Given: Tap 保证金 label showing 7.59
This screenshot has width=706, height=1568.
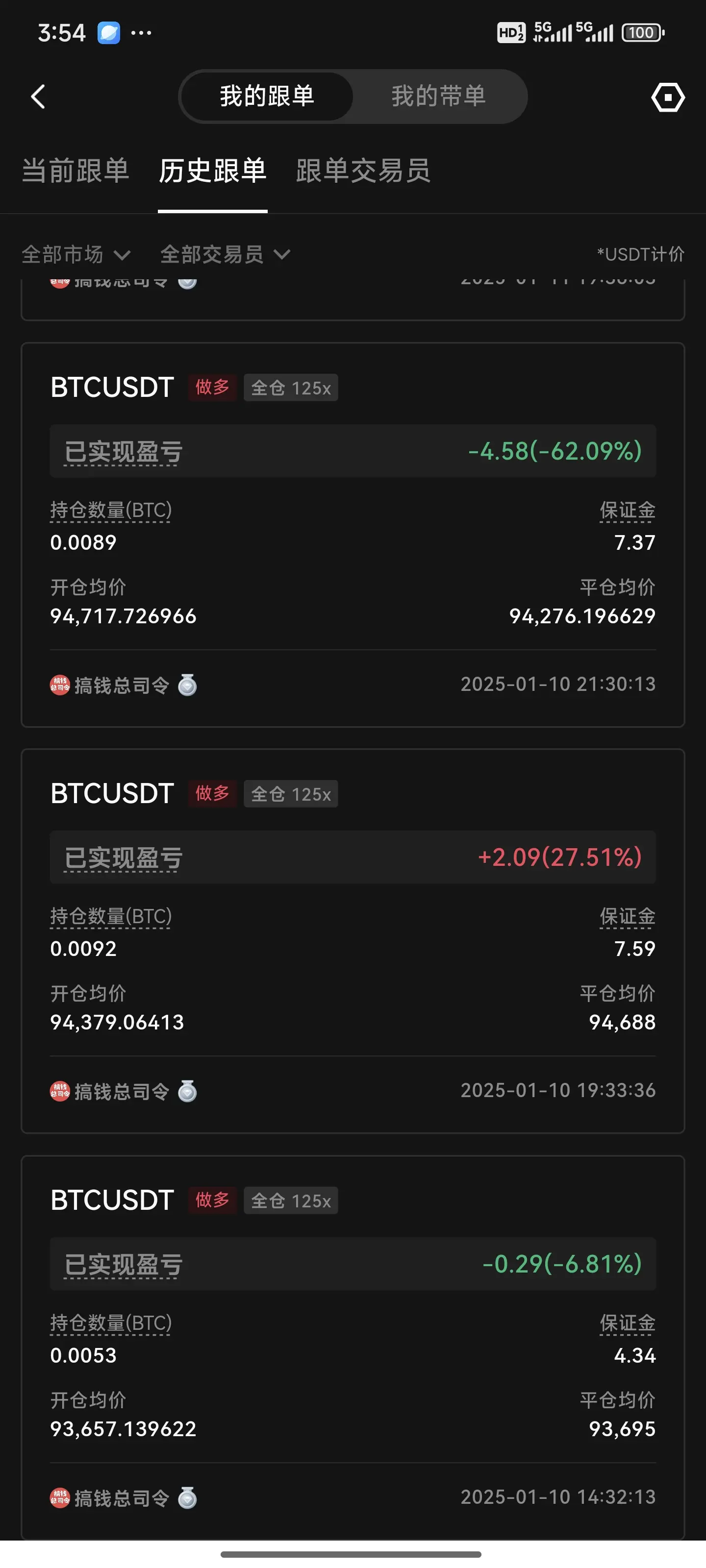Looking at the screenshot, I should click(628, 917).
